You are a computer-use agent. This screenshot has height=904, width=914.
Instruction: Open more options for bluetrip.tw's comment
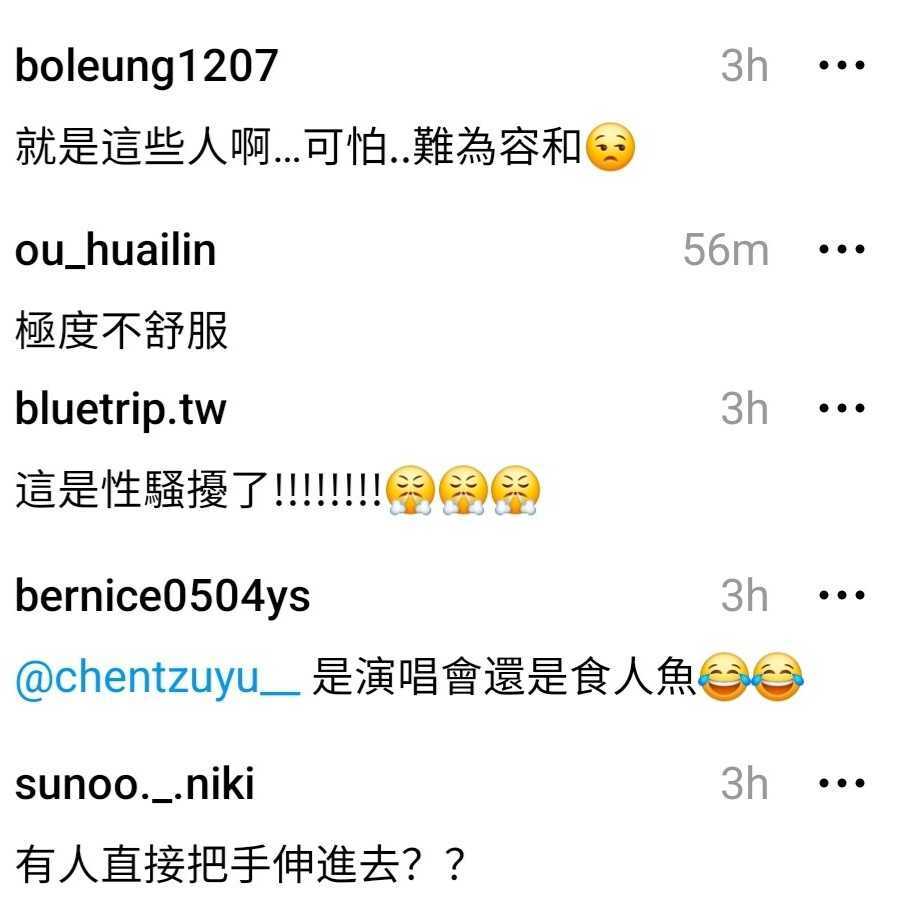[841, 409]
